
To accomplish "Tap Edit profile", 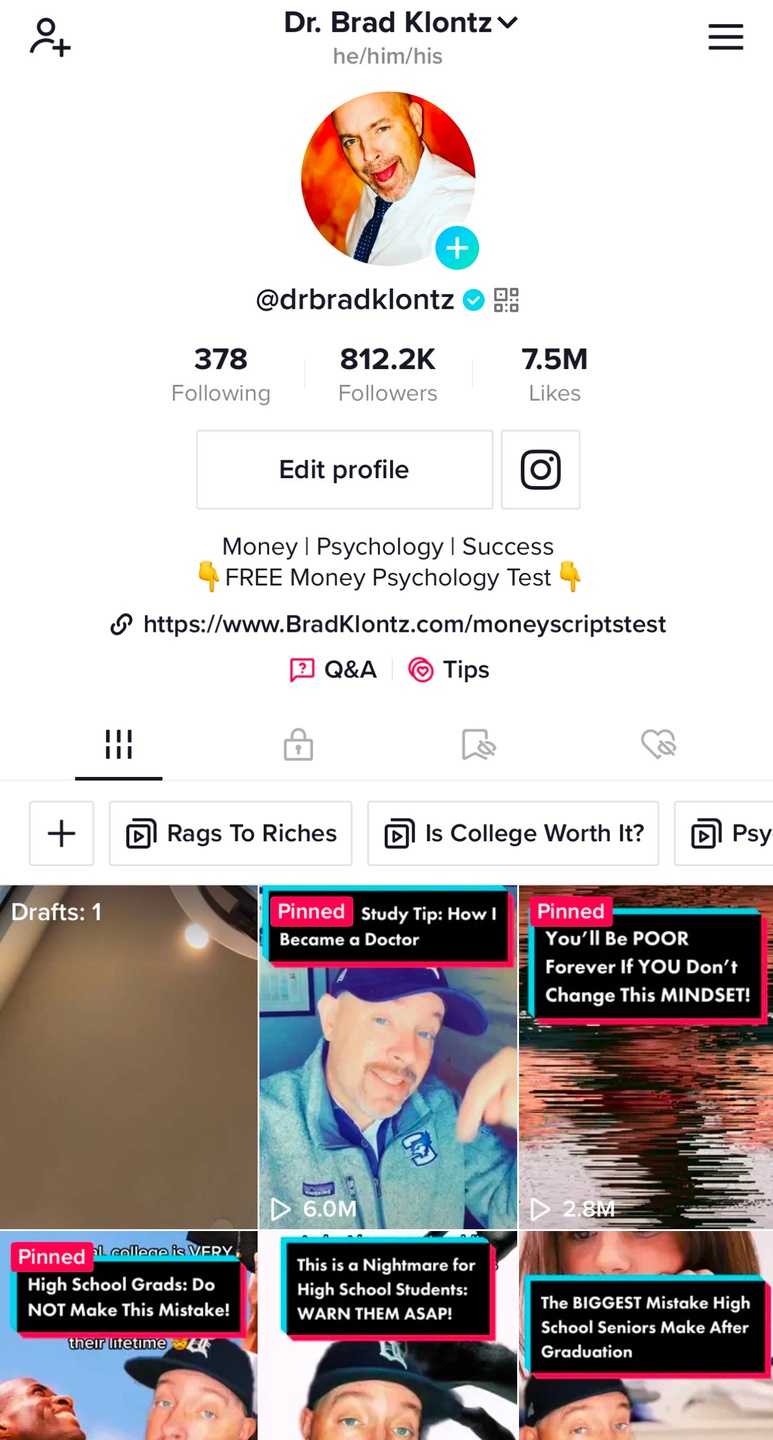I will click(x=344, y=470).
